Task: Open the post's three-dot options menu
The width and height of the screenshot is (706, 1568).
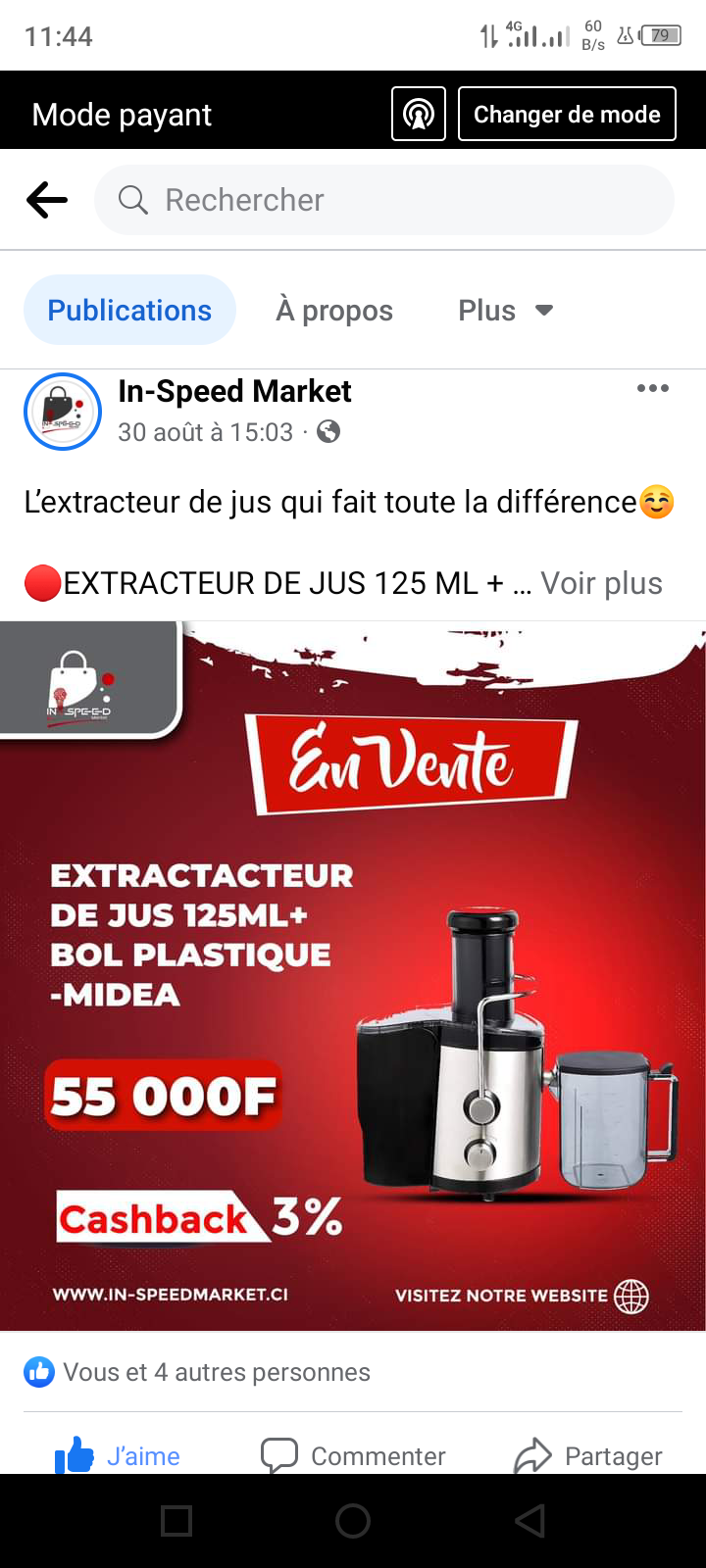Action: point(652,389)
